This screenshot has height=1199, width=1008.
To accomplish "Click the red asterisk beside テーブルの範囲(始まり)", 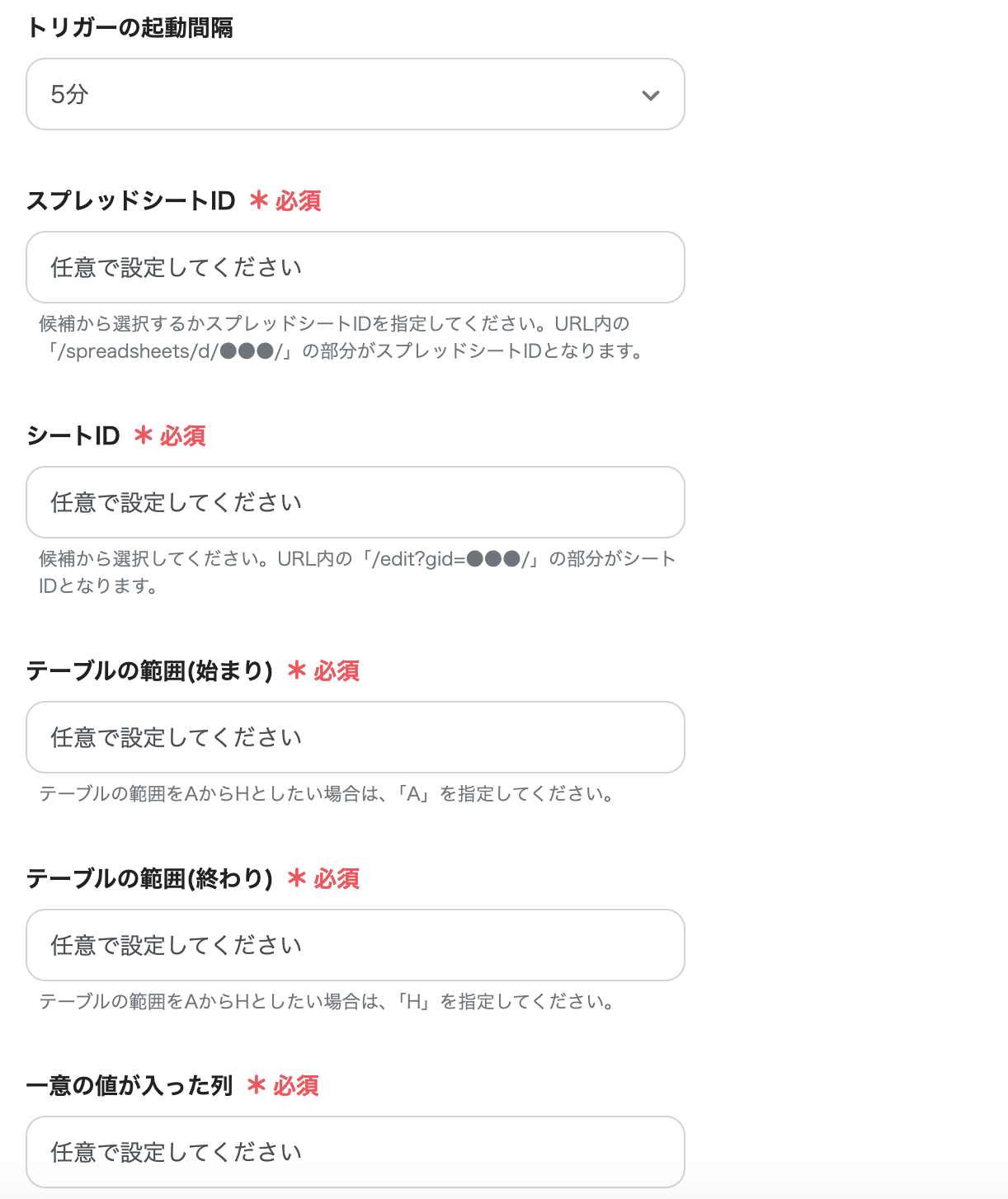I will tap(299, 670).
